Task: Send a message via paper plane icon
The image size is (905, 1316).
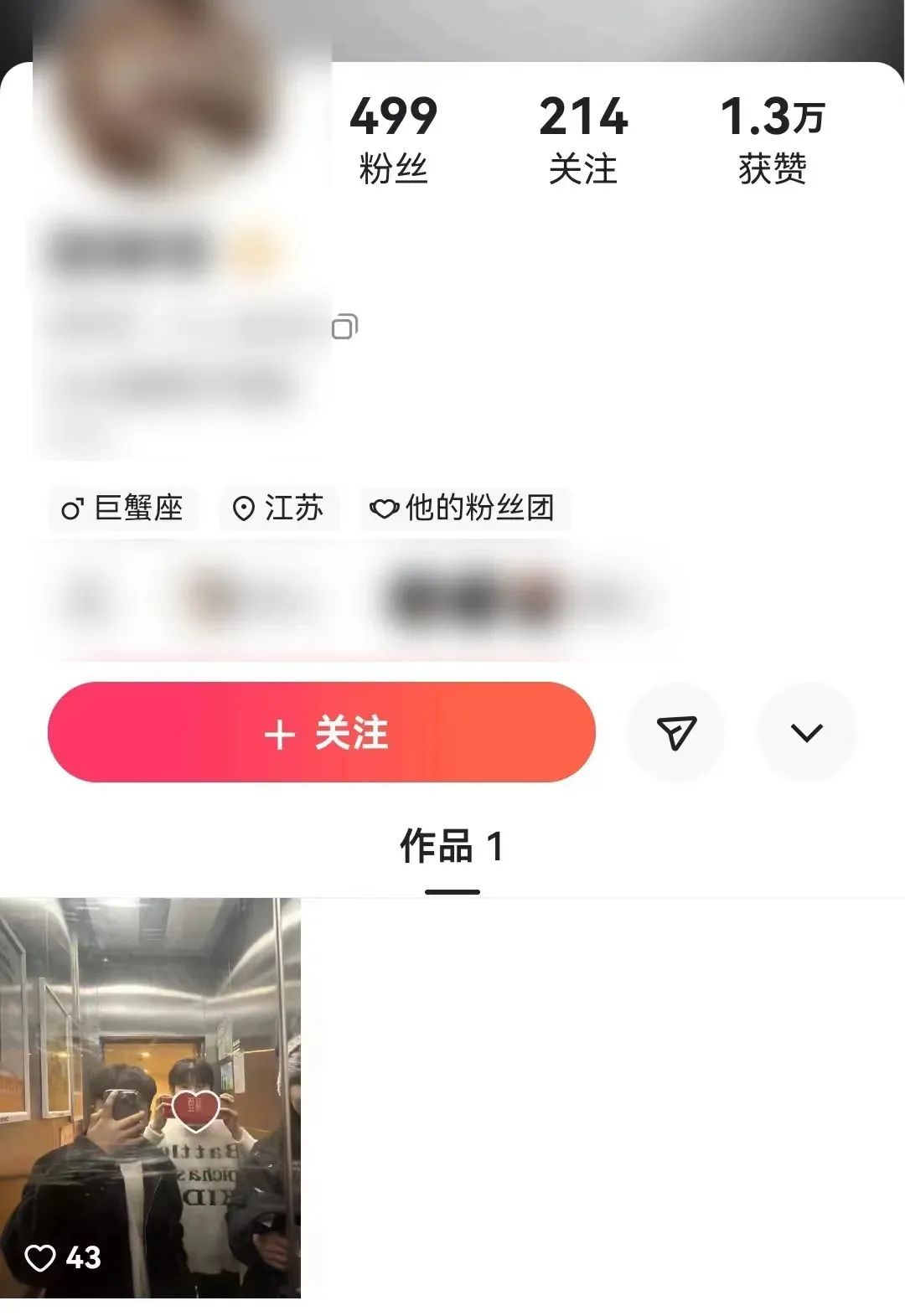Action: pos(675,733)
